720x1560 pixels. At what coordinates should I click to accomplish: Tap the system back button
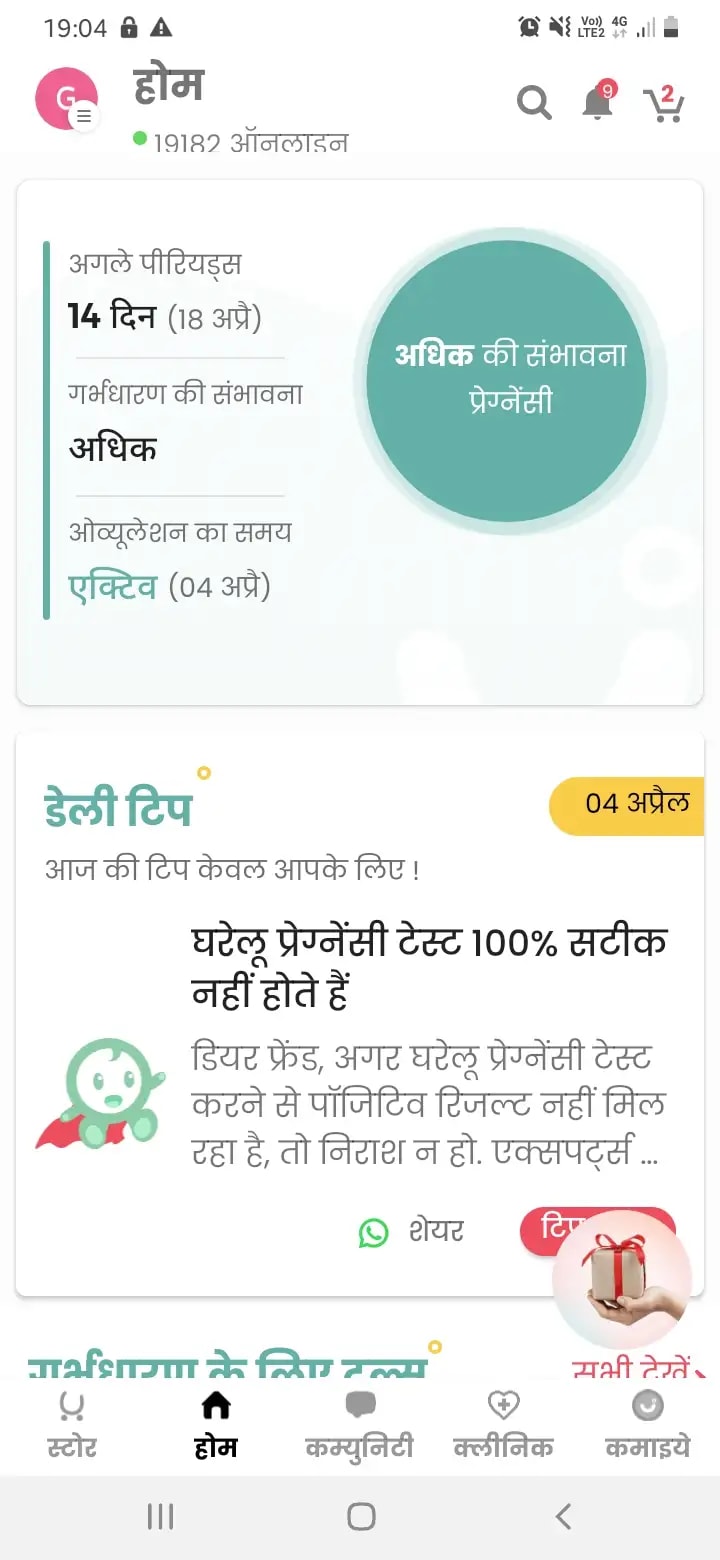[x=563, y=1516]
